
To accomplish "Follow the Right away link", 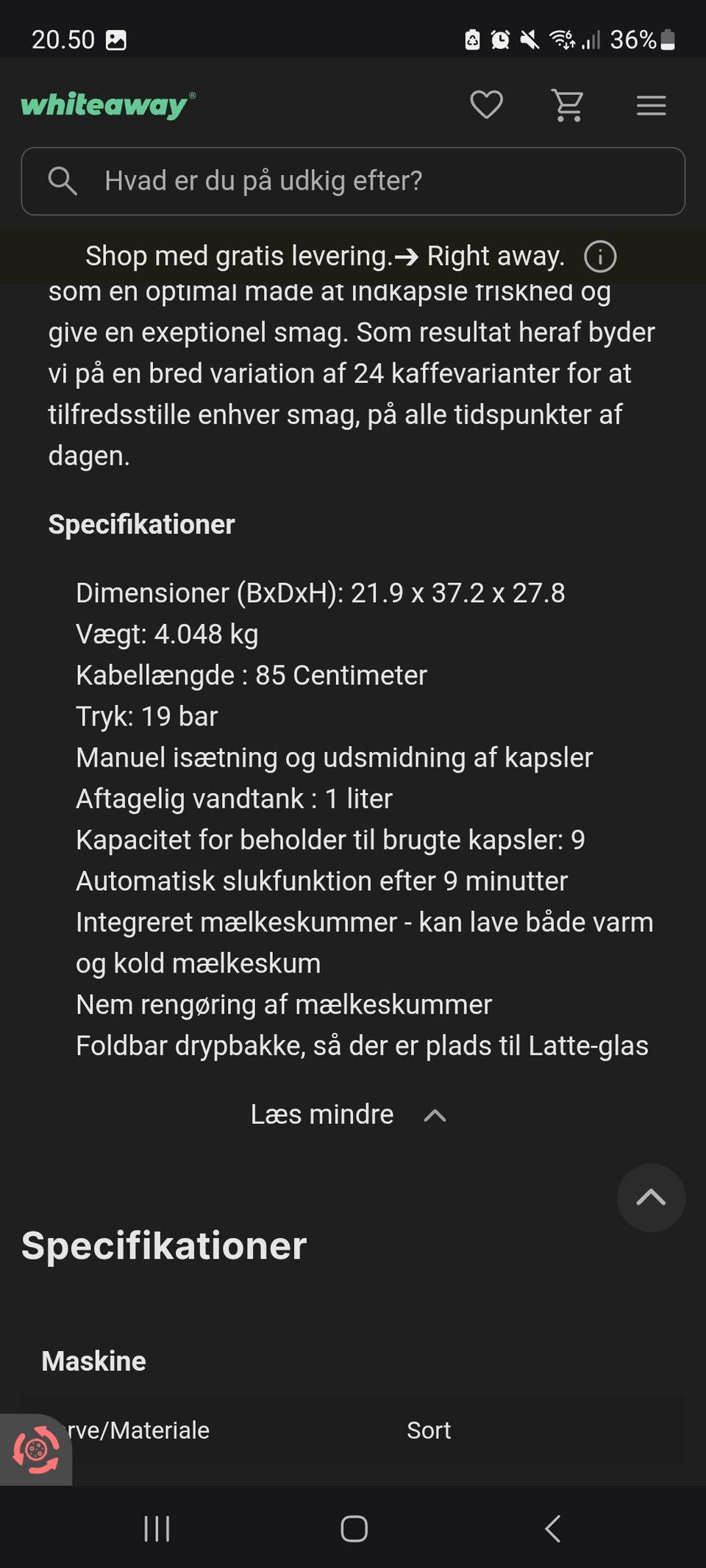I will 495,257.
